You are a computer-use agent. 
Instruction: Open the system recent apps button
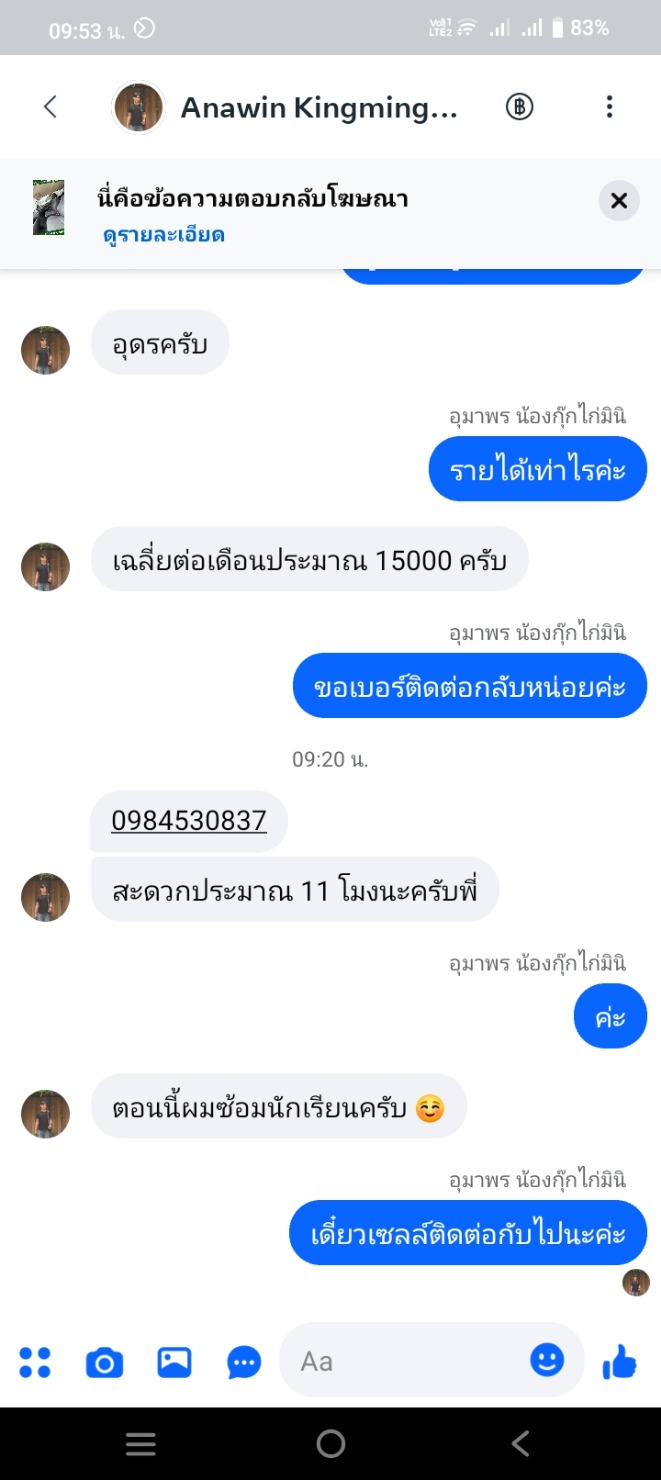(140, 1443)
